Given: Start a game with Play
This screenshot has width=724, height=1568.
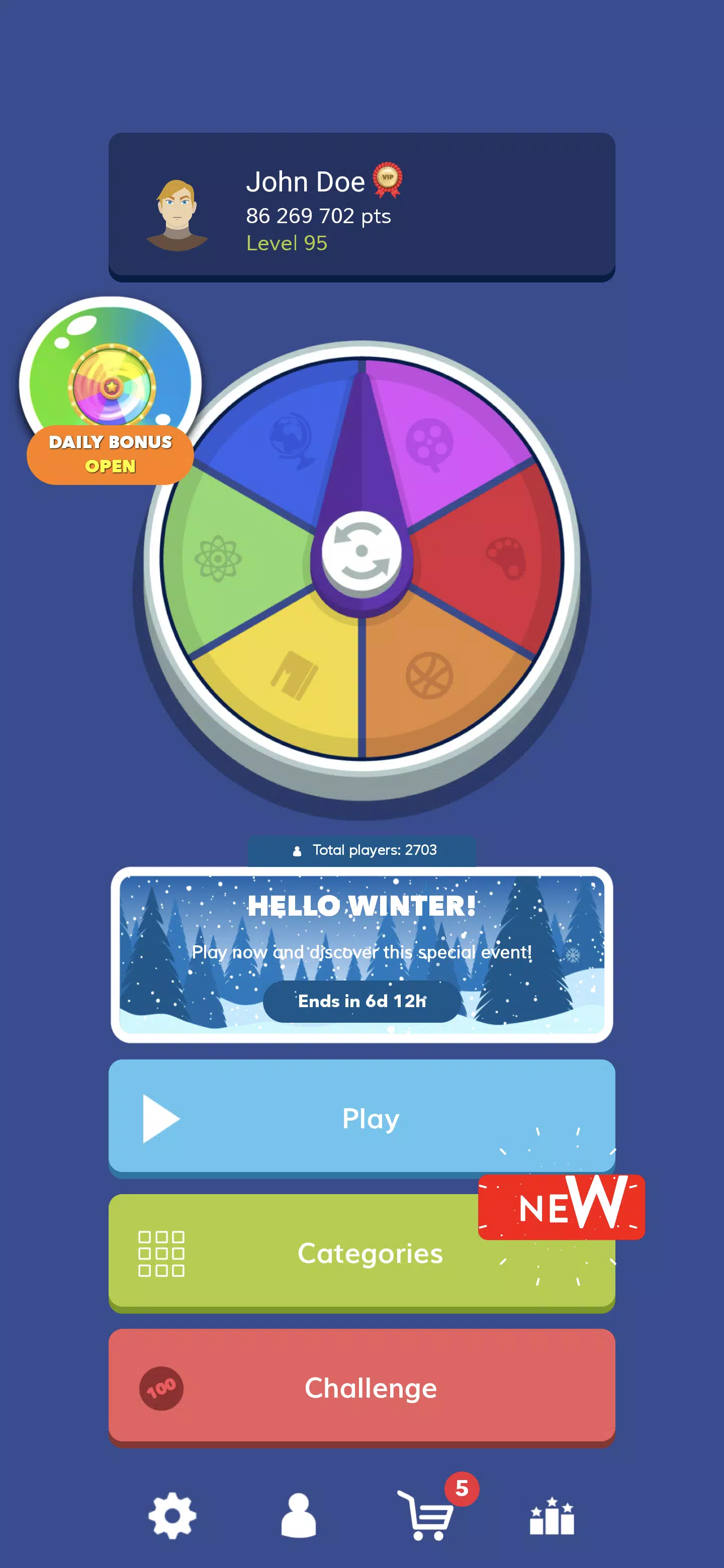Looking at the screenshot, I should tap(361, 1117).
